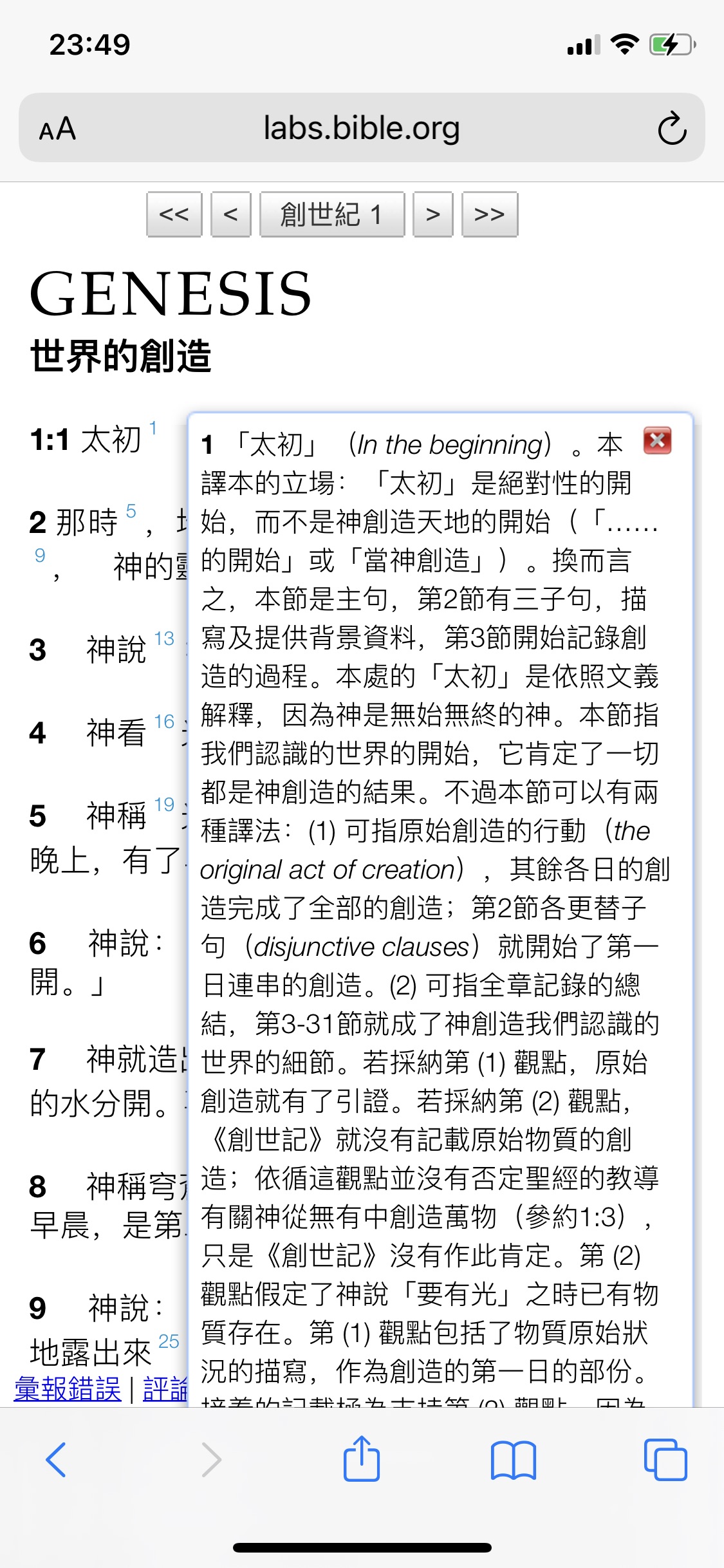
Task: Go to the previous chapter with <
Action: click(230, 214)
